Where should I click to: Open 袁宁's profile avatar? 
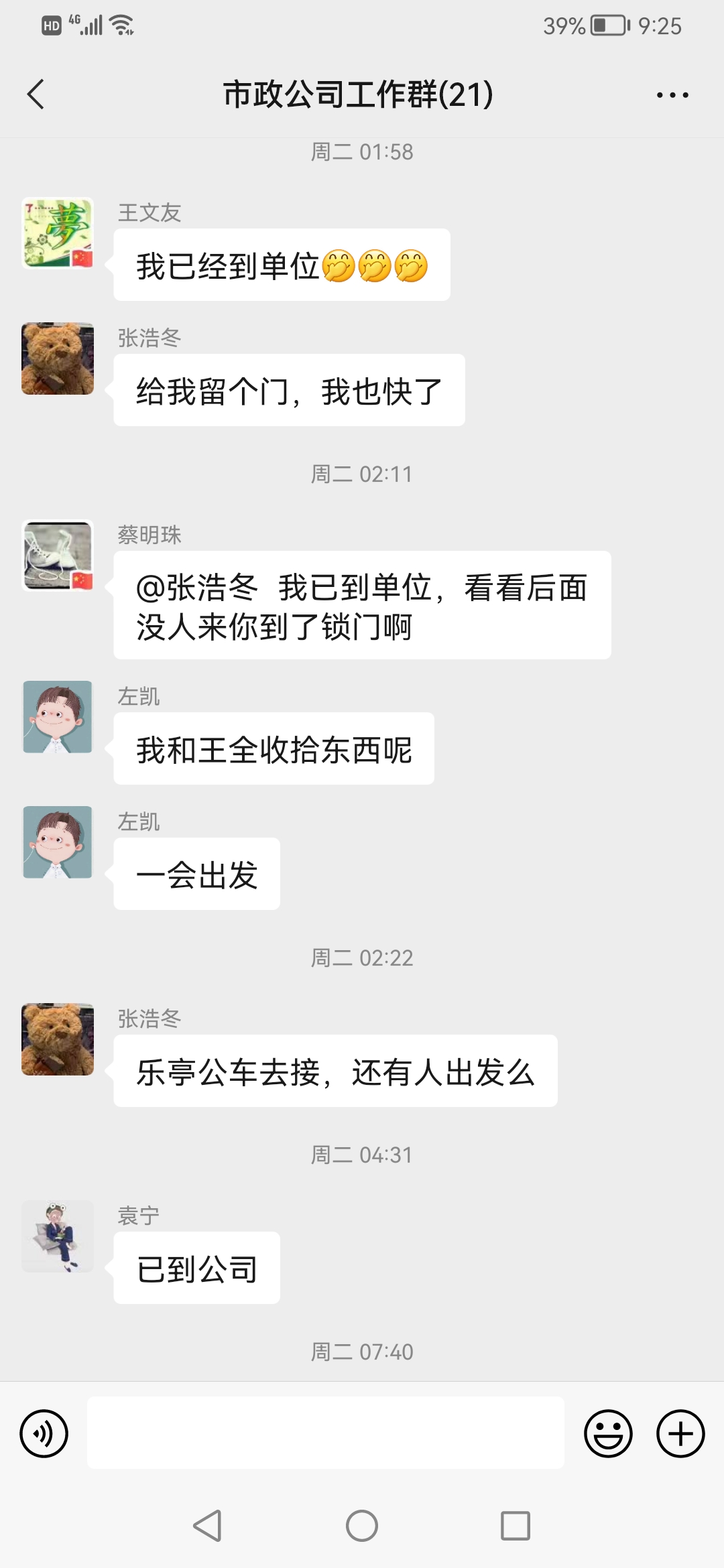tap(58, 1236)
